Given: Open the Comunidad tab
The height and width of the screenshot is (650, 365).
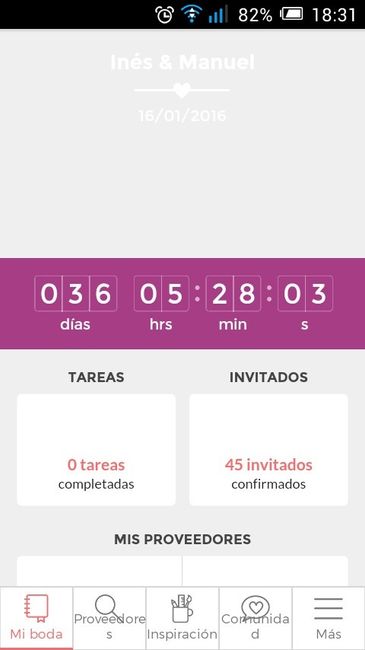Looking at the screenshot, I should [x=256, y=618].
